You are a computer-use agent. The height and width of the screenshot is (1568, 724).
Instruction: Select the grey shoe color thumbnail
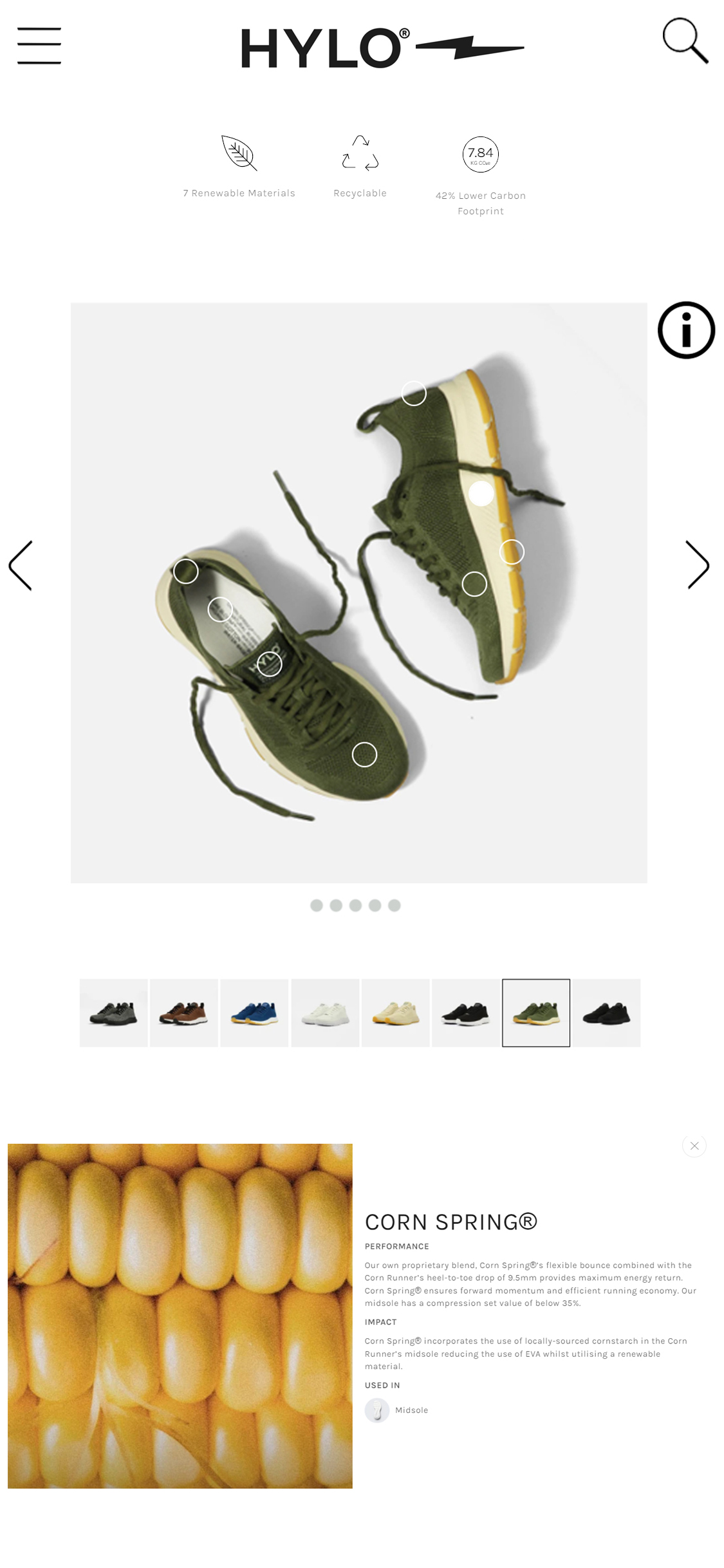[x=113, y=1013]
